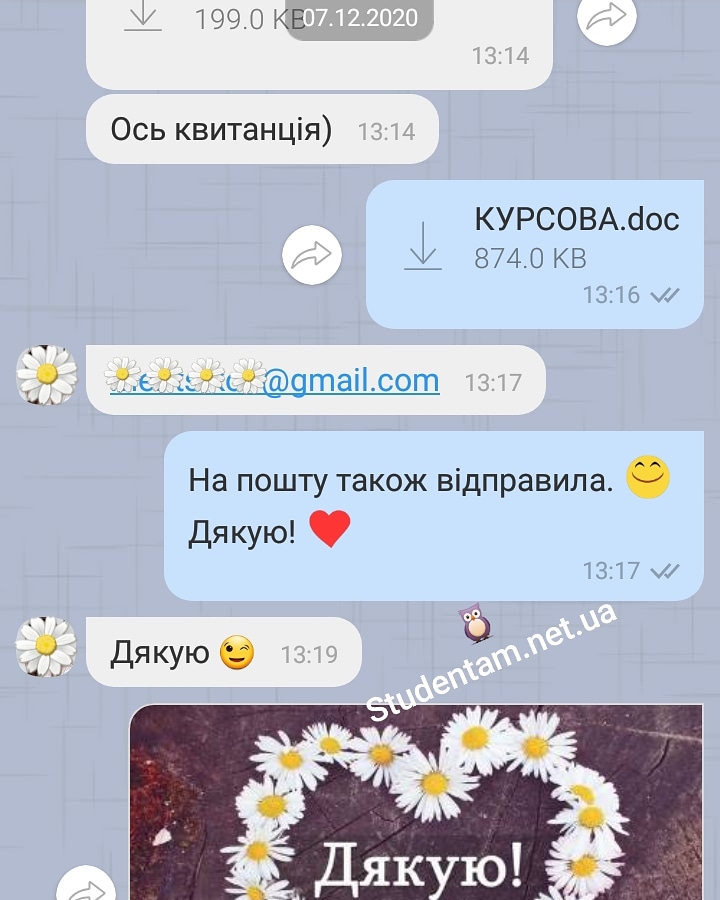Download the КУРСОВА.doc file
Screen dimensions: 720x900
(424, 246)
